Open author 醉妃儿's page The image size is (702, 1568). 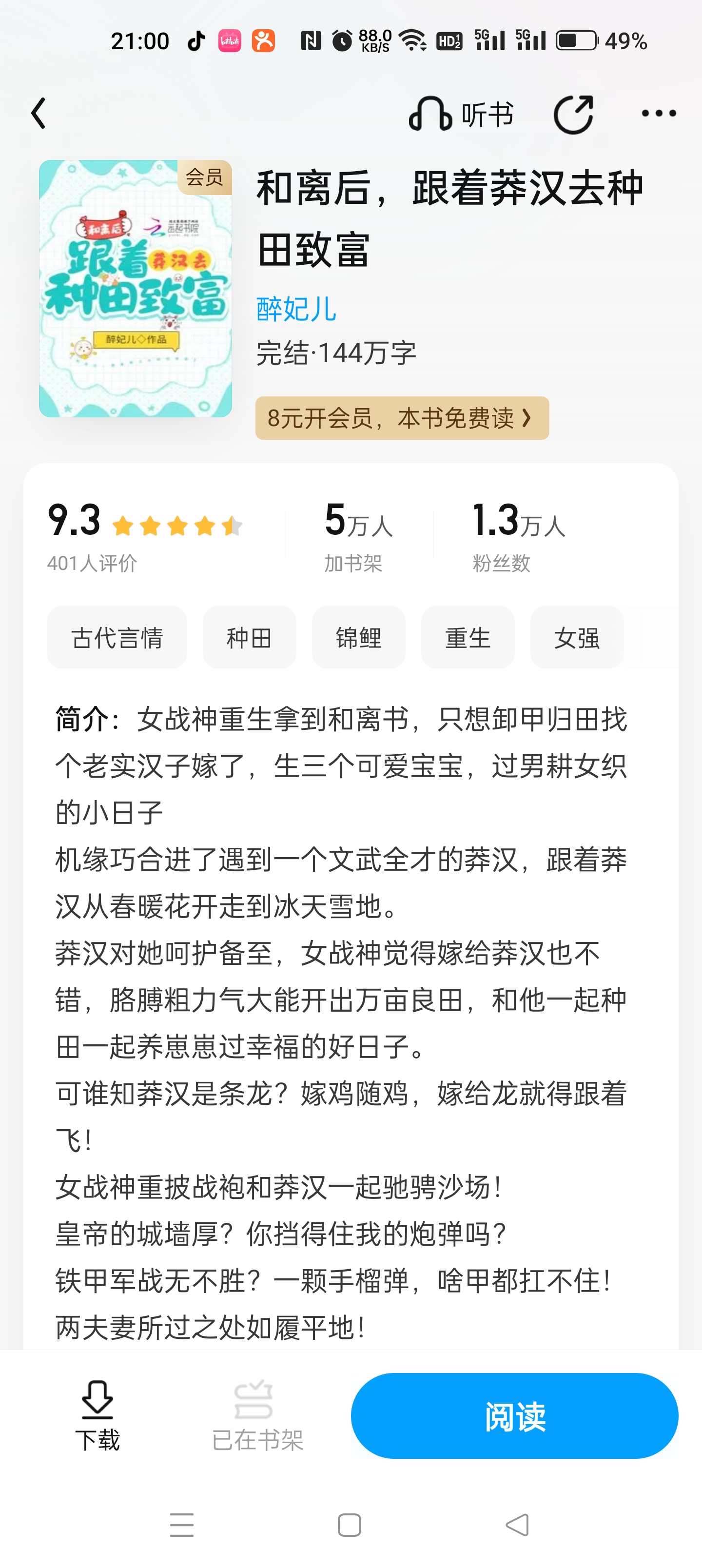click(296, 309)
